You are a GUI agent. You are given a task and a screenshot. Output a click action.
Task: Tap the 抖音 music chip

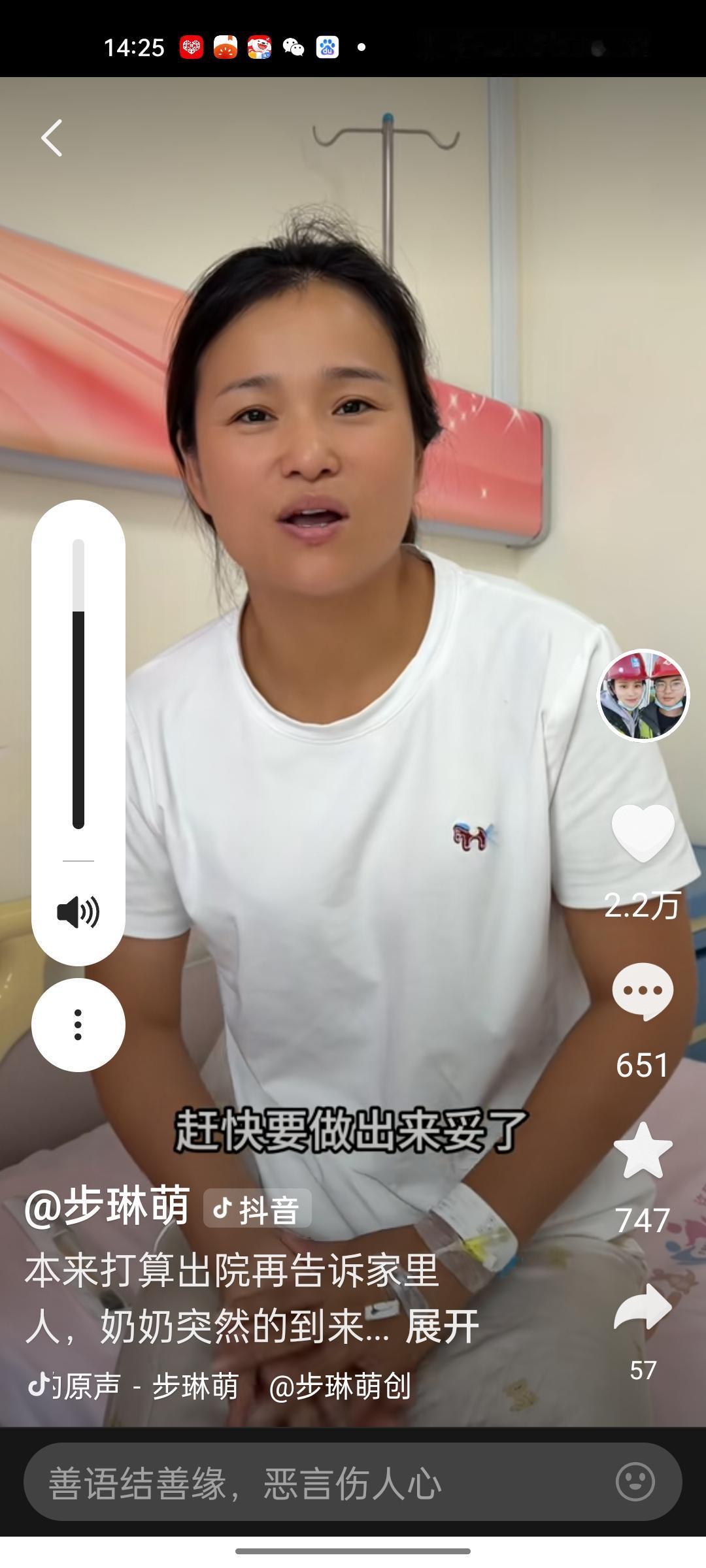[x=258, y=1209]
